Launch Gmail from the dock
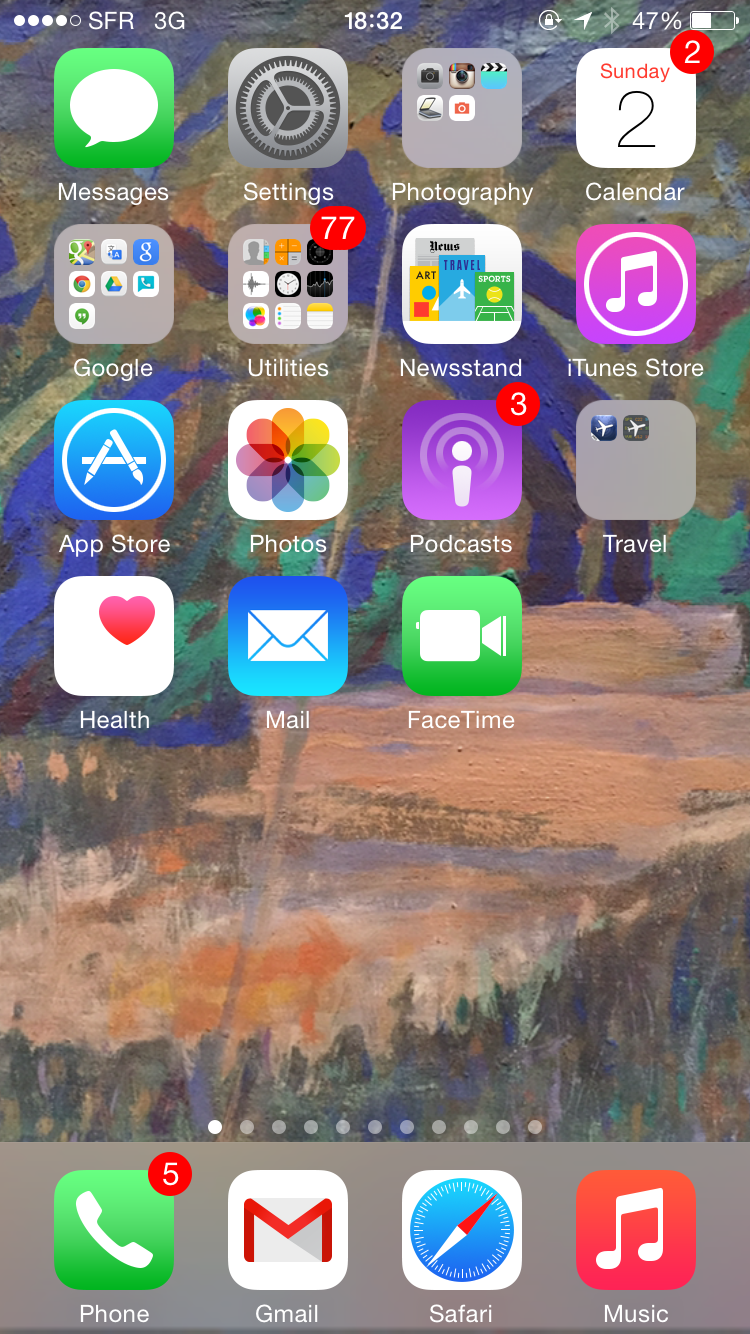 point(288,1230)
